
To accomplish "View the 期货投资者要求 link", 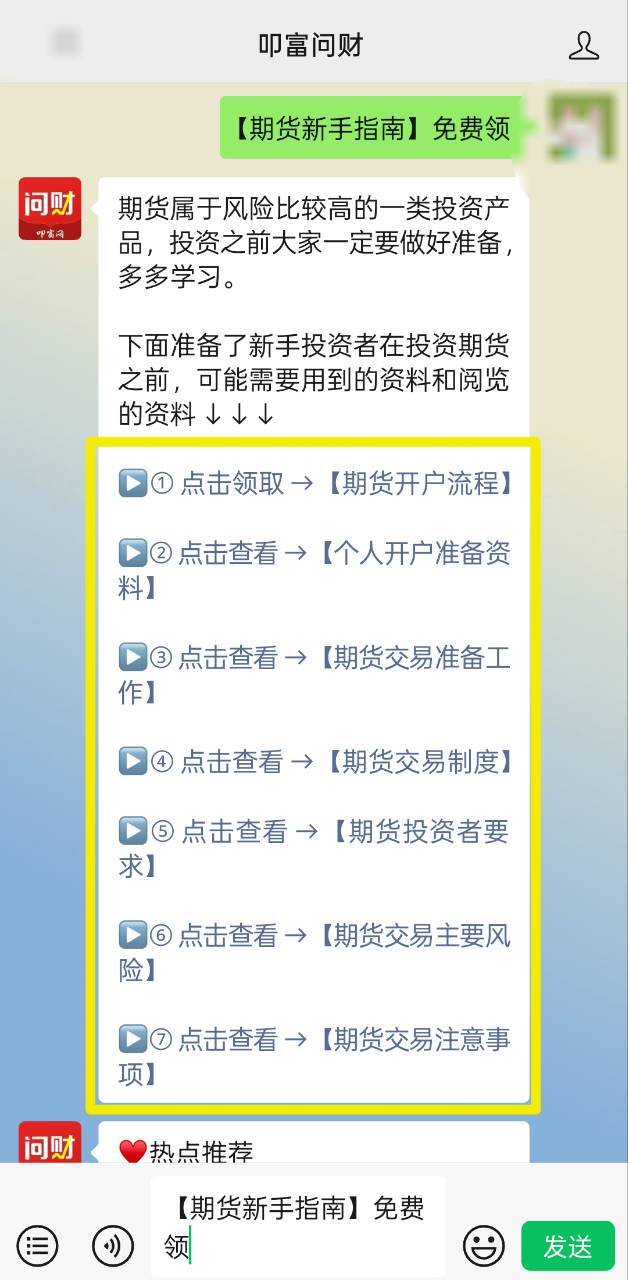I will (420, 832).
